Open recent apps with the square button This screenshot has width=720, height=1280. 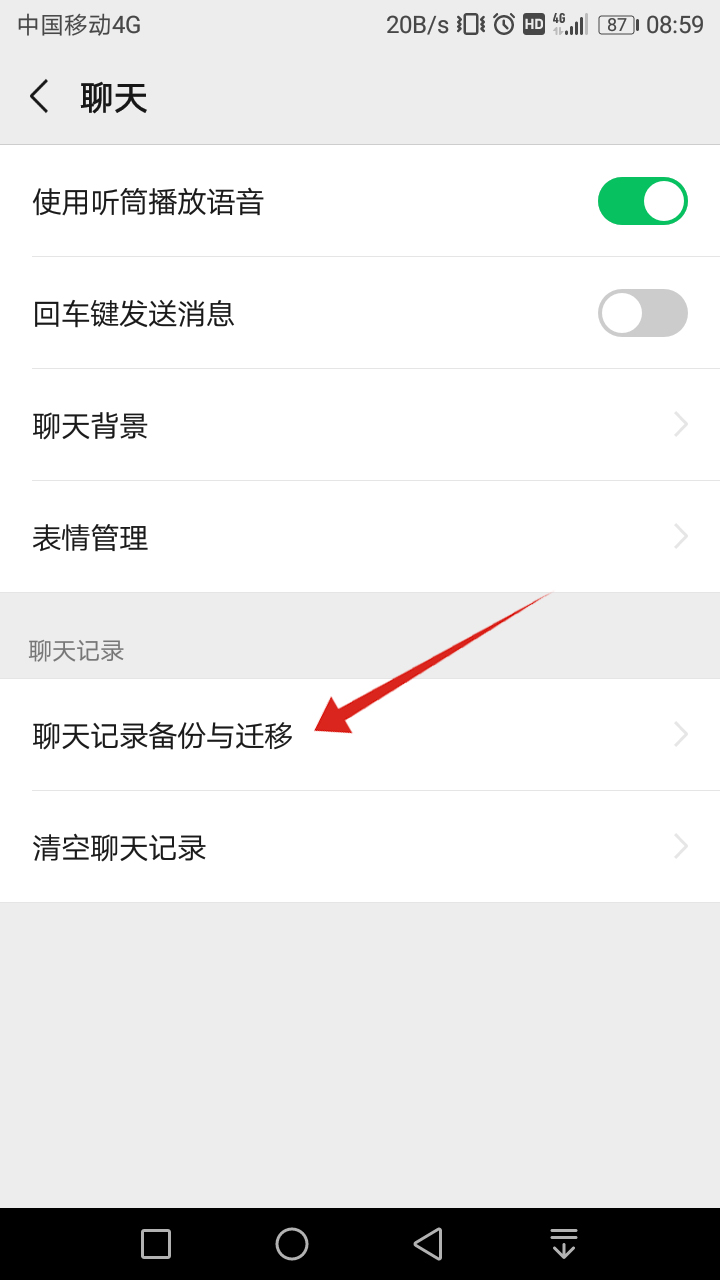click(x=156, y=1244)
